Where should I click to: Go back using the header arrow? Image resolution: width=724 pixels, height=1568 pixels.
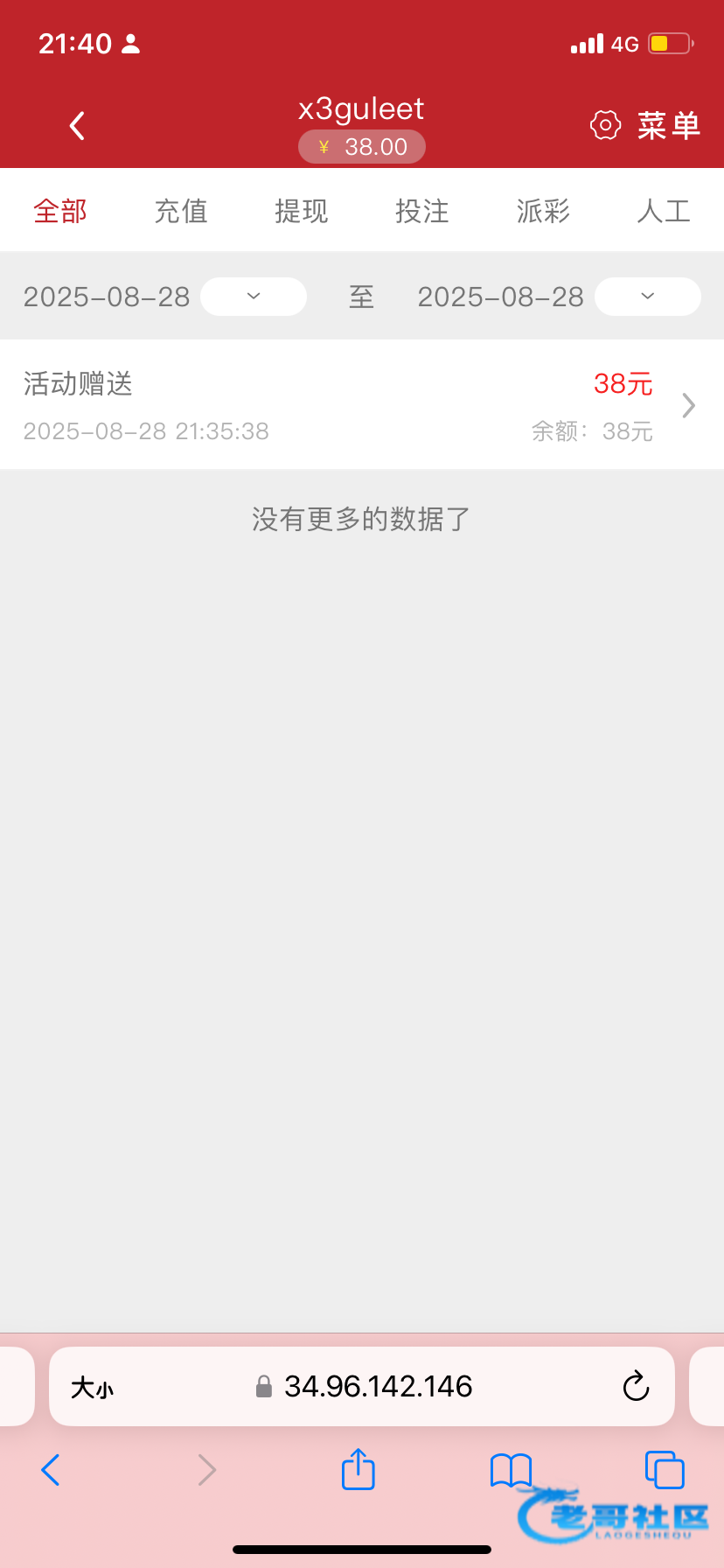pos(77,126)
